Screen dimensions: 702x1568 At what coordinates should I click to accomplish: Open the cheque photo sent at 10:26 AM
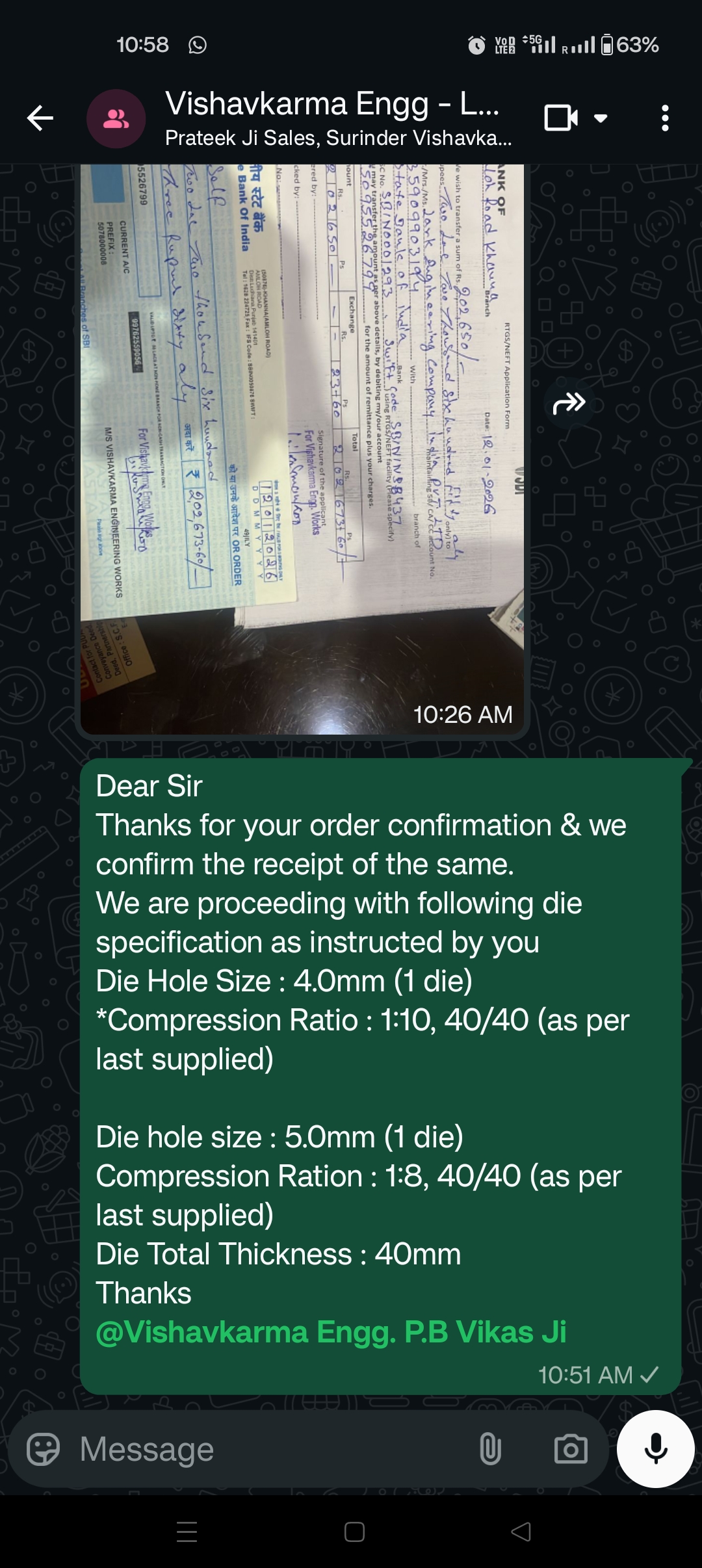pos(302,449)
